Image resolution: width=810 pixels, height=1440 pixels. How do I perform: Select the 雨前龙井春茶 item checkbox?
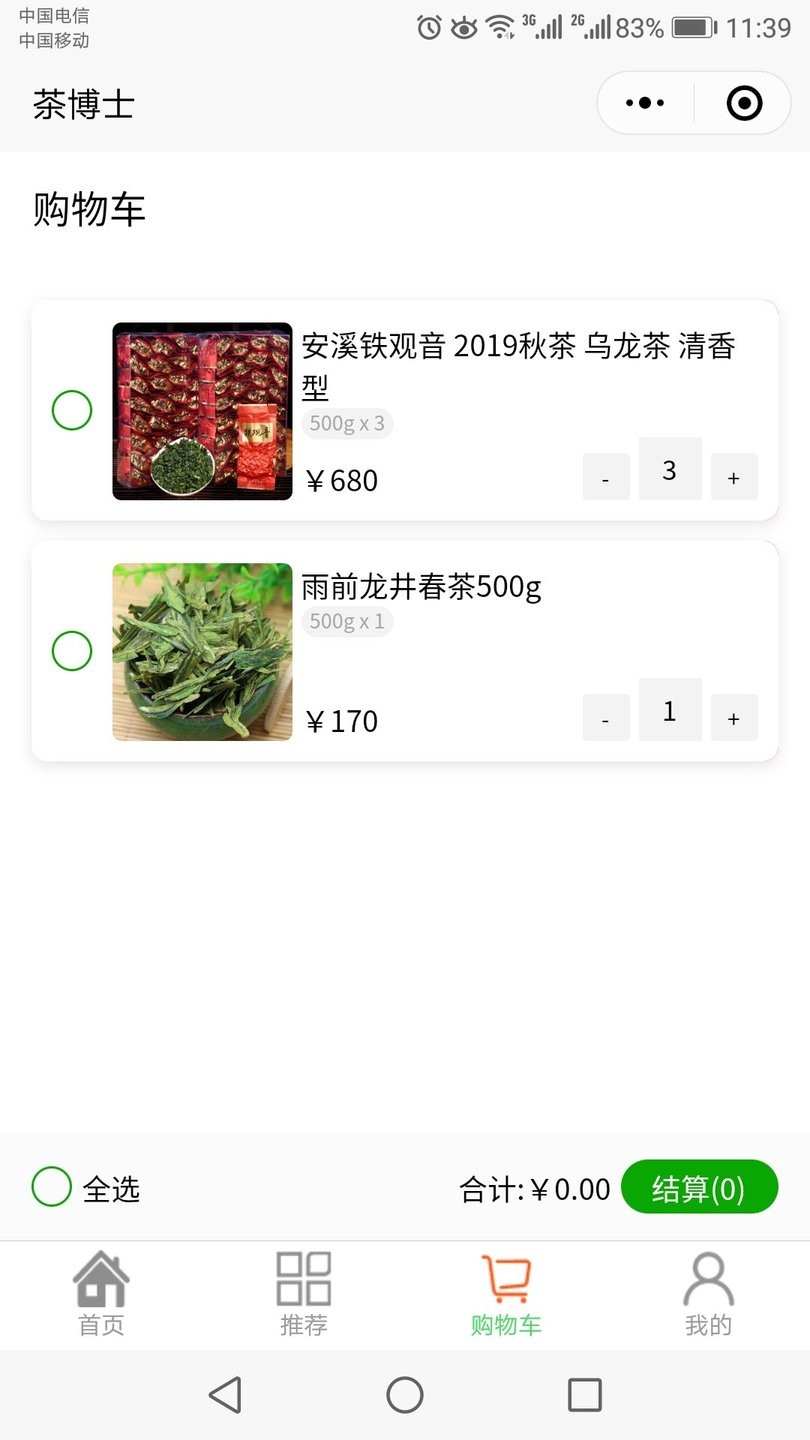tap(72, 651)
